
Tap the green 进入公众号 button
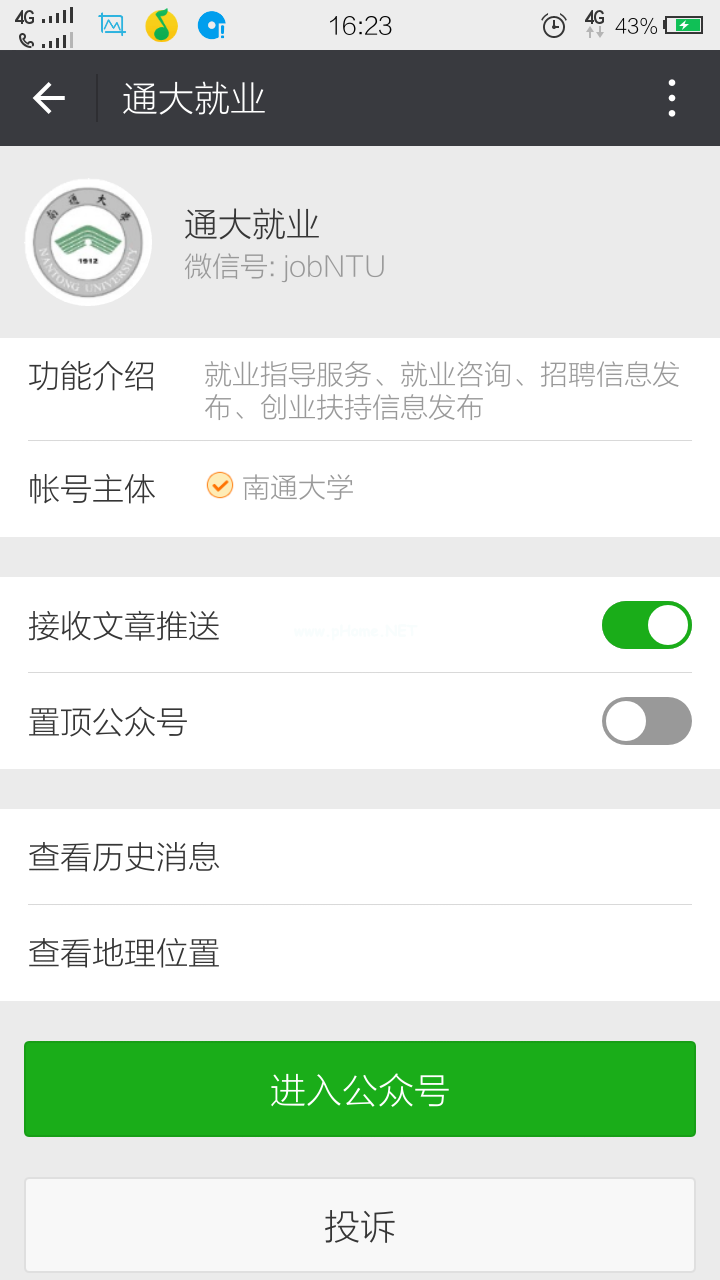(360, 1089)
